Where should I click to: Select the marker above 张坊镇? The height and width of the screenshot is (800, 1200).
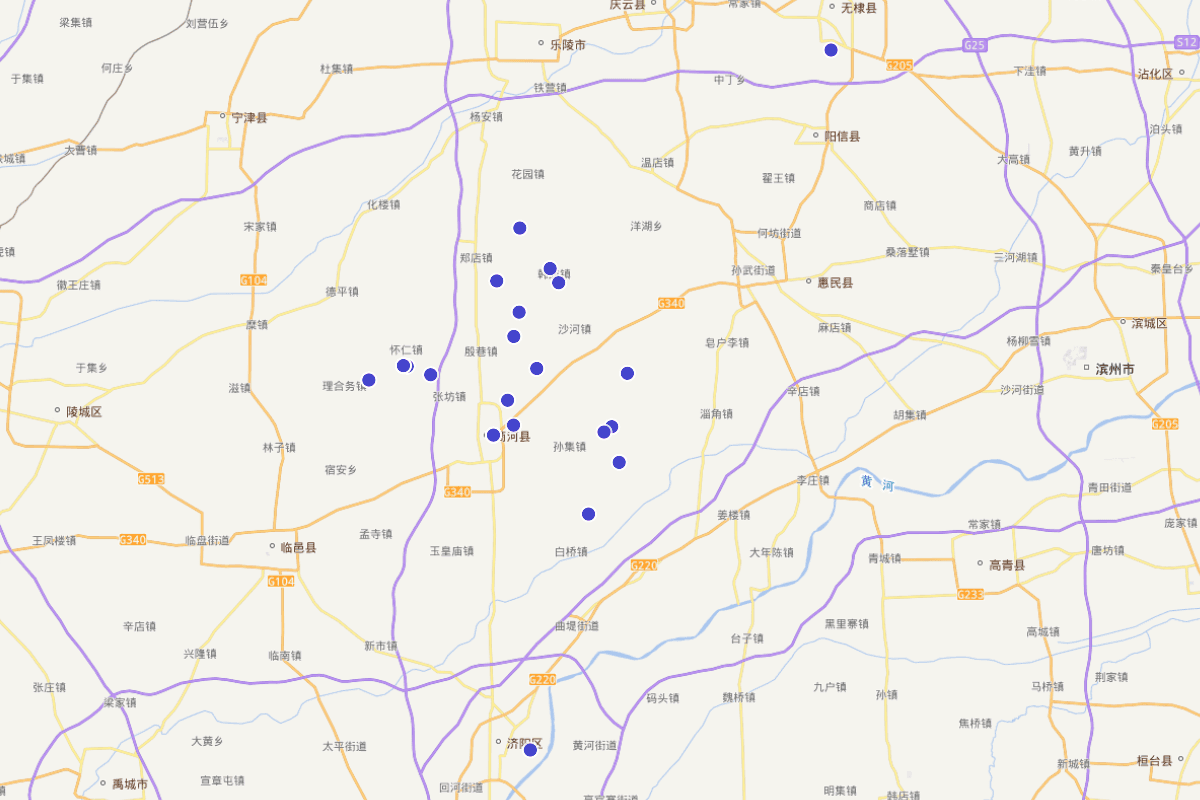coord(431,375)
